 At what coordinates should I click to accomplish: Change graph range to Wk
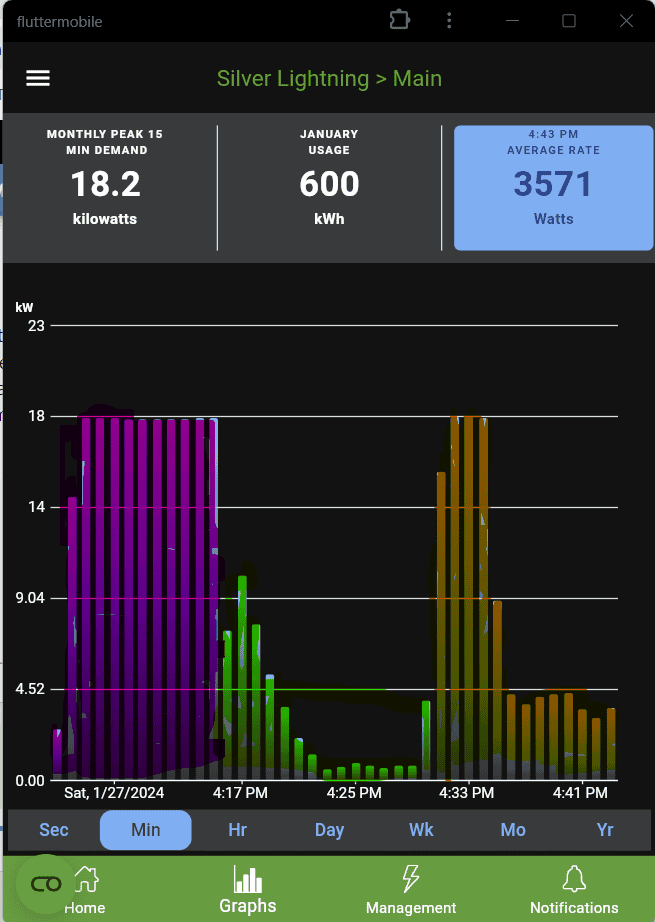click(421, 830)
